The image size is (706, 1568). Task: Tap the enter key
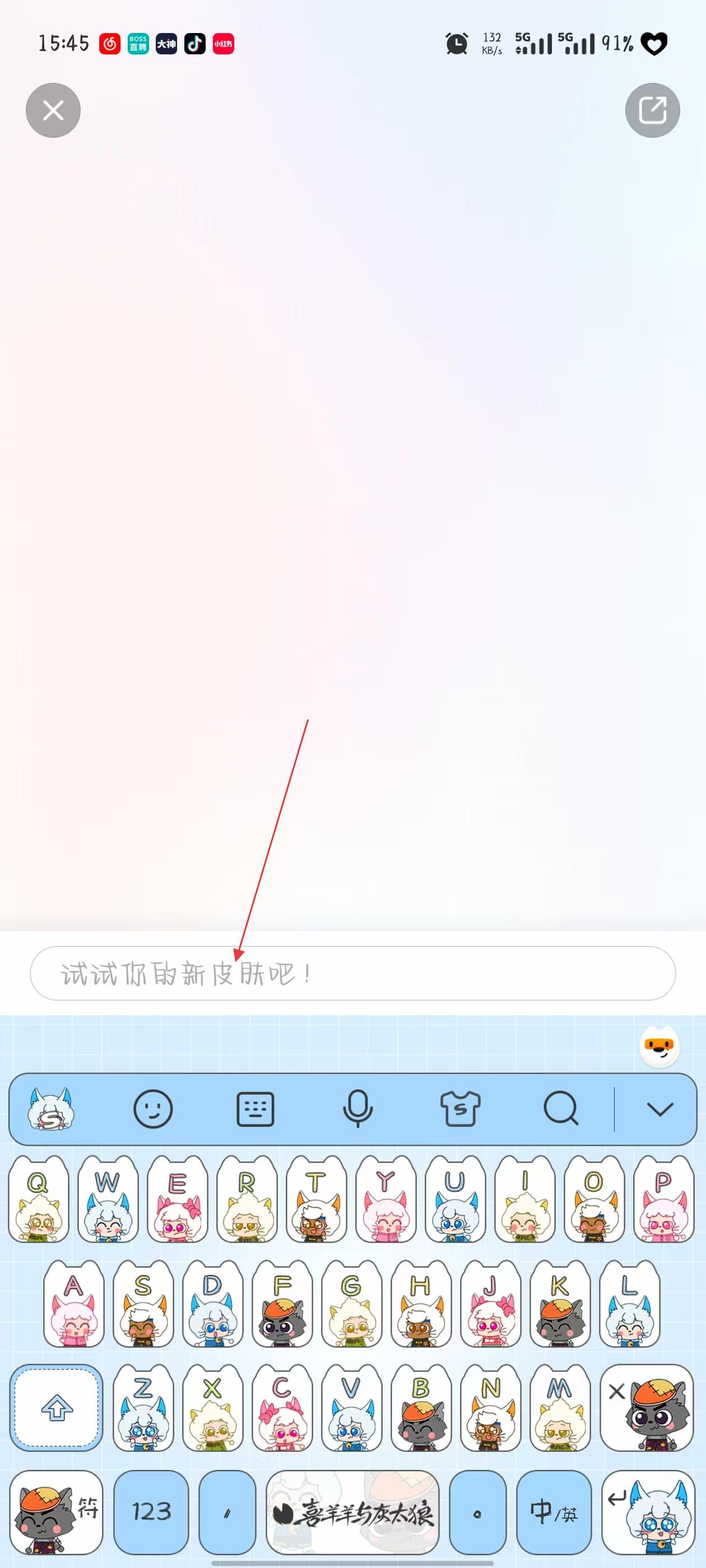[x=648, y=1511]
